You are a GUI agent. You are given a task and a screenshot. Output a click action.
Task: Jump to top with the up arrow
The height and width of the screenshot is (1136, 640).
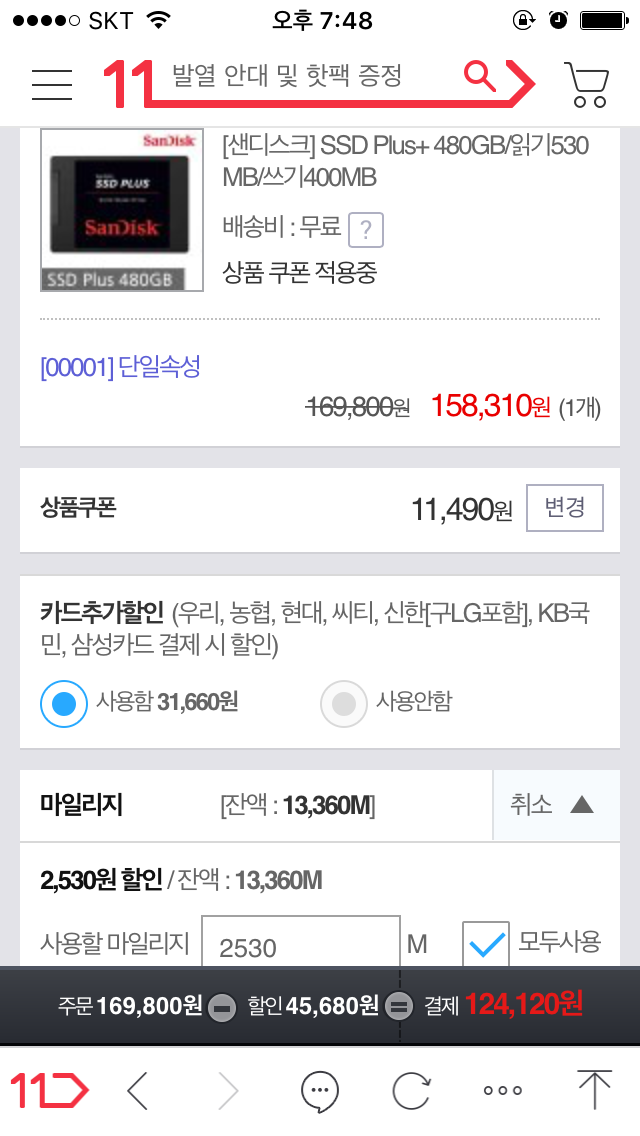[x=594, y=1090]
